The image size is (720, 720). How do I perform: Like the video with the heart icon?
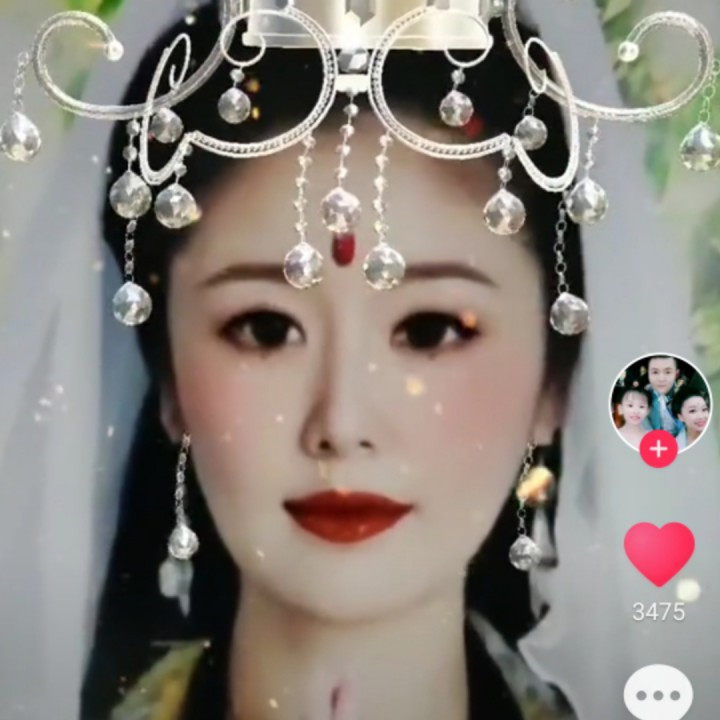click(x=659, y=554)
